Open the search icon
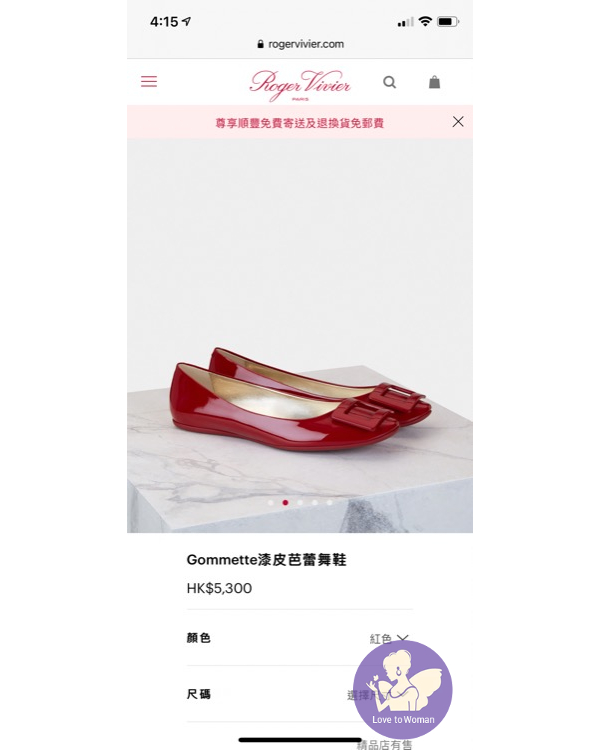Image resolution: width=600 pixels, height=750 pixels. [x=390, y=82]
